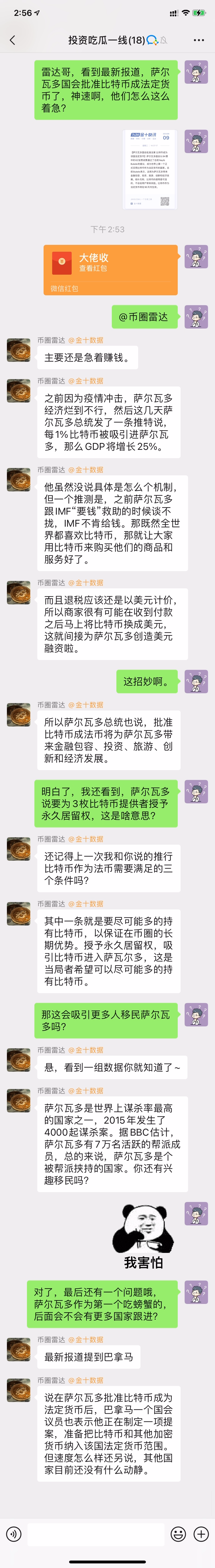Viewport: 215px width, 1568px height.
Task: Open the plus attachments menu
Action: [201, 1534]
